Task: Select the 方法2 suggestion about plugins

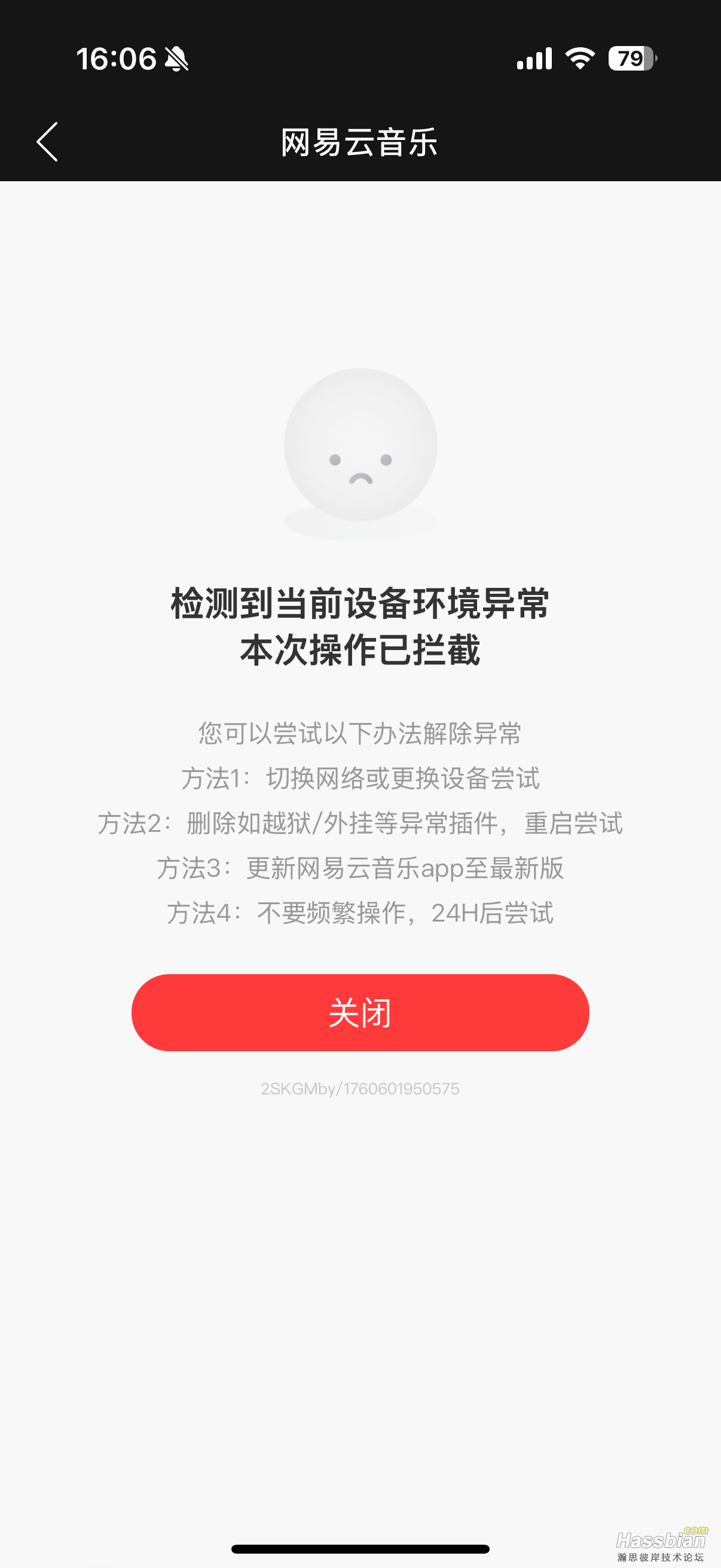Action: click(360, 825)
